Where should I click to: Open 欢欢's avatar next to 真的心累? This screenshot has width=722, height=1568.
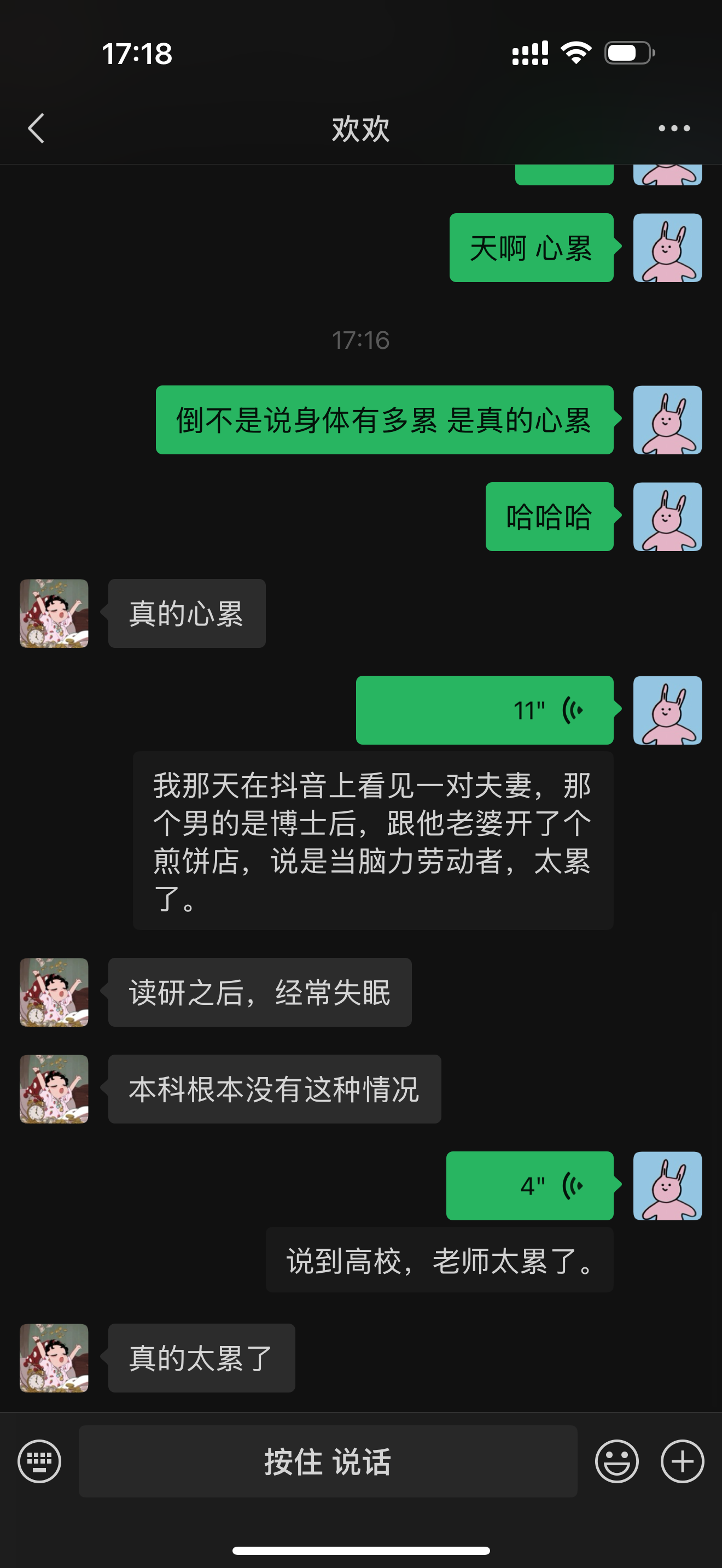(54, 613)
